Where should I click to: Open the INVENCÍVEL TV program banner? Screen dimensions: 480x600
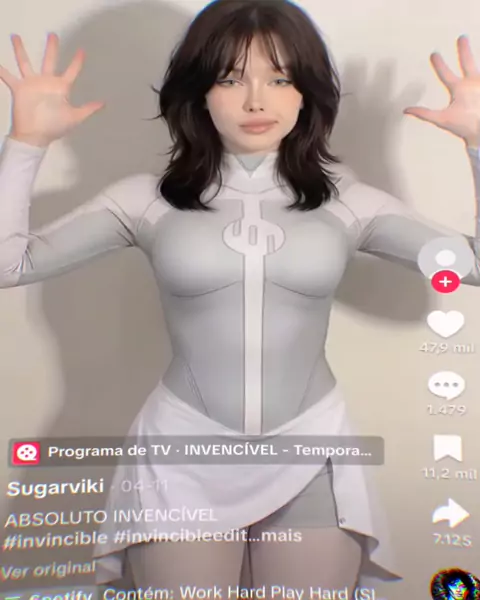coord(196,452)
